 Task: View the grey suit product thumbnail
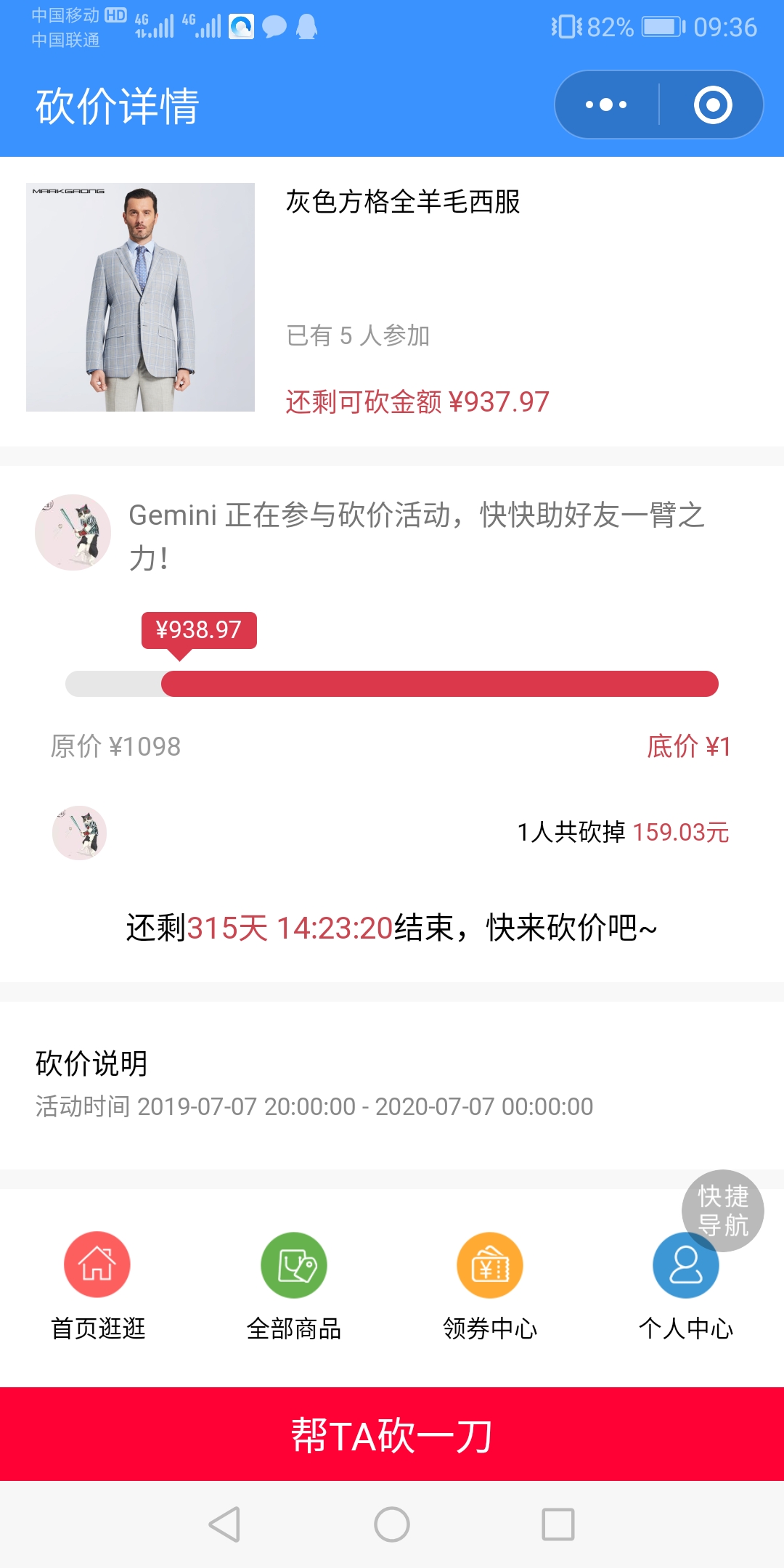(142, 300)
